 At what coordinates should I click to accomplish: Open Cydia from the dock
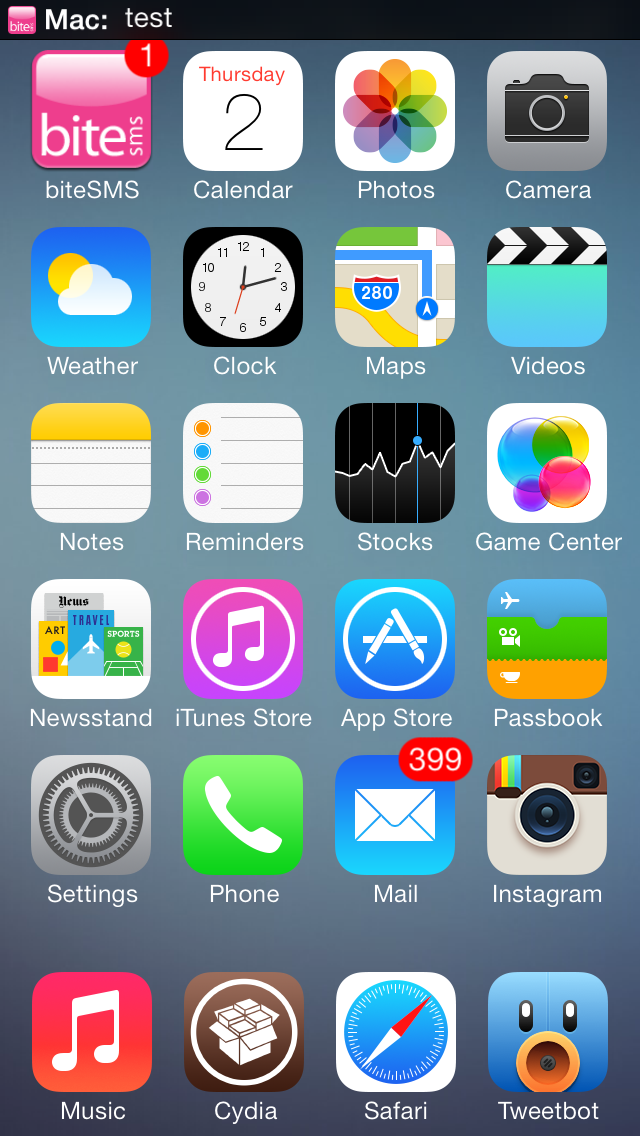click(x=244, y=1032)
